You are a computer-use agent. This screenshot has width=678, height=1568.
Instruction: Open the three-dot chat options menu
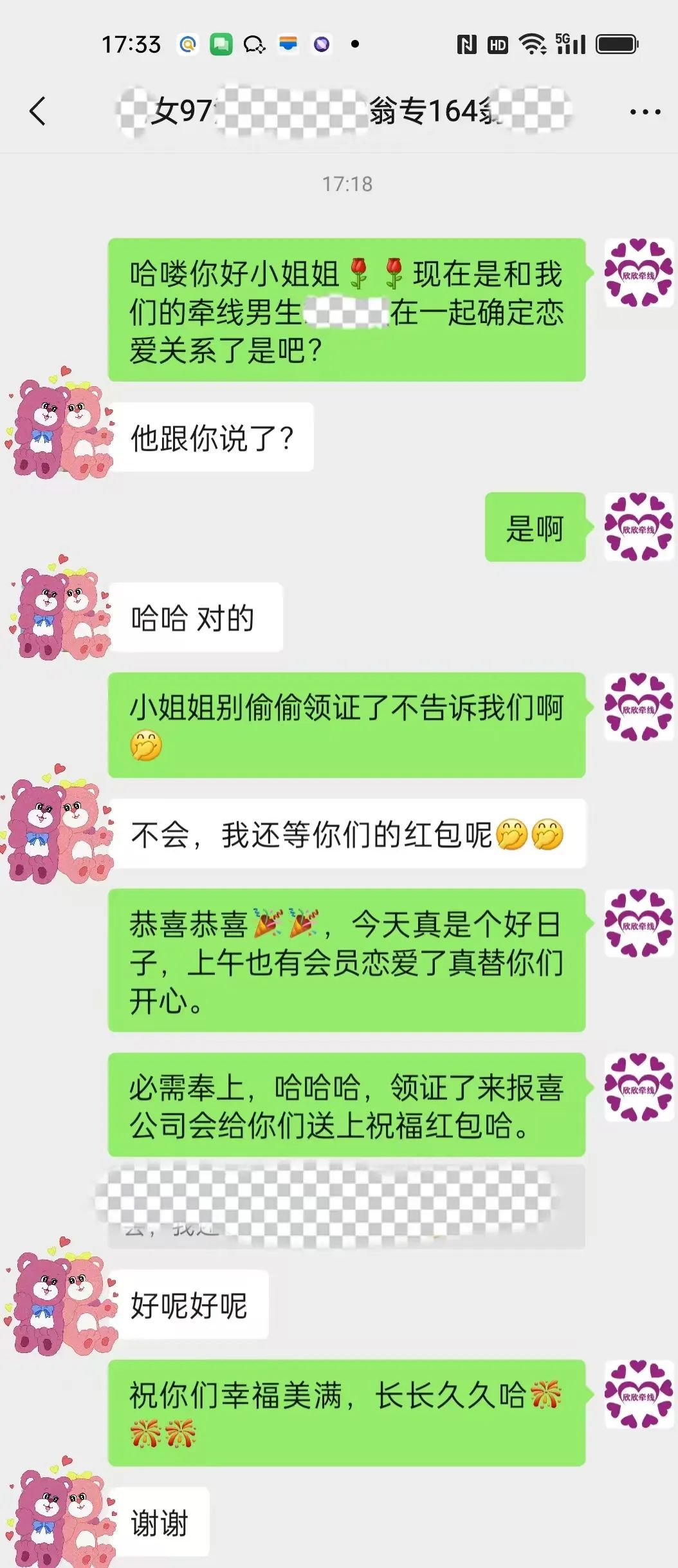(x=645, y=112)
